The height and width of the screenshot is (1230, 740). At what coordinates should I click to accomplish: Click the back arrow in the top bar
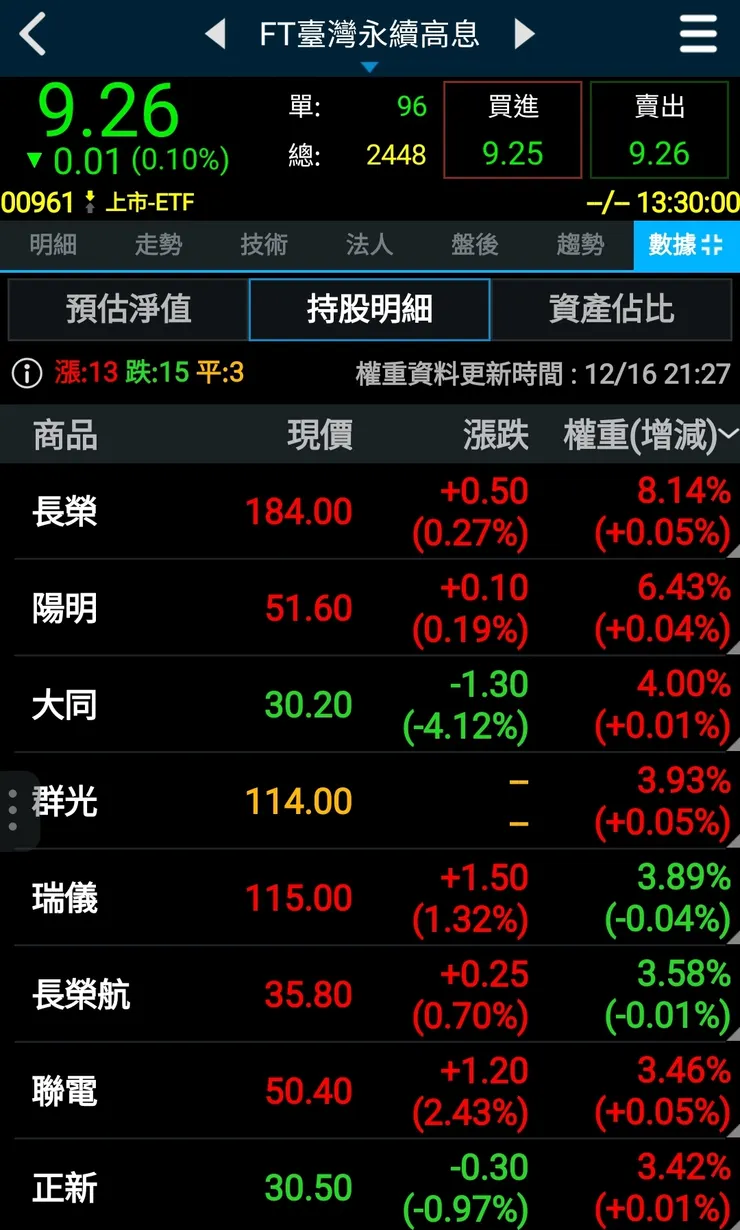pyautogui.click(x=30, y=33)
